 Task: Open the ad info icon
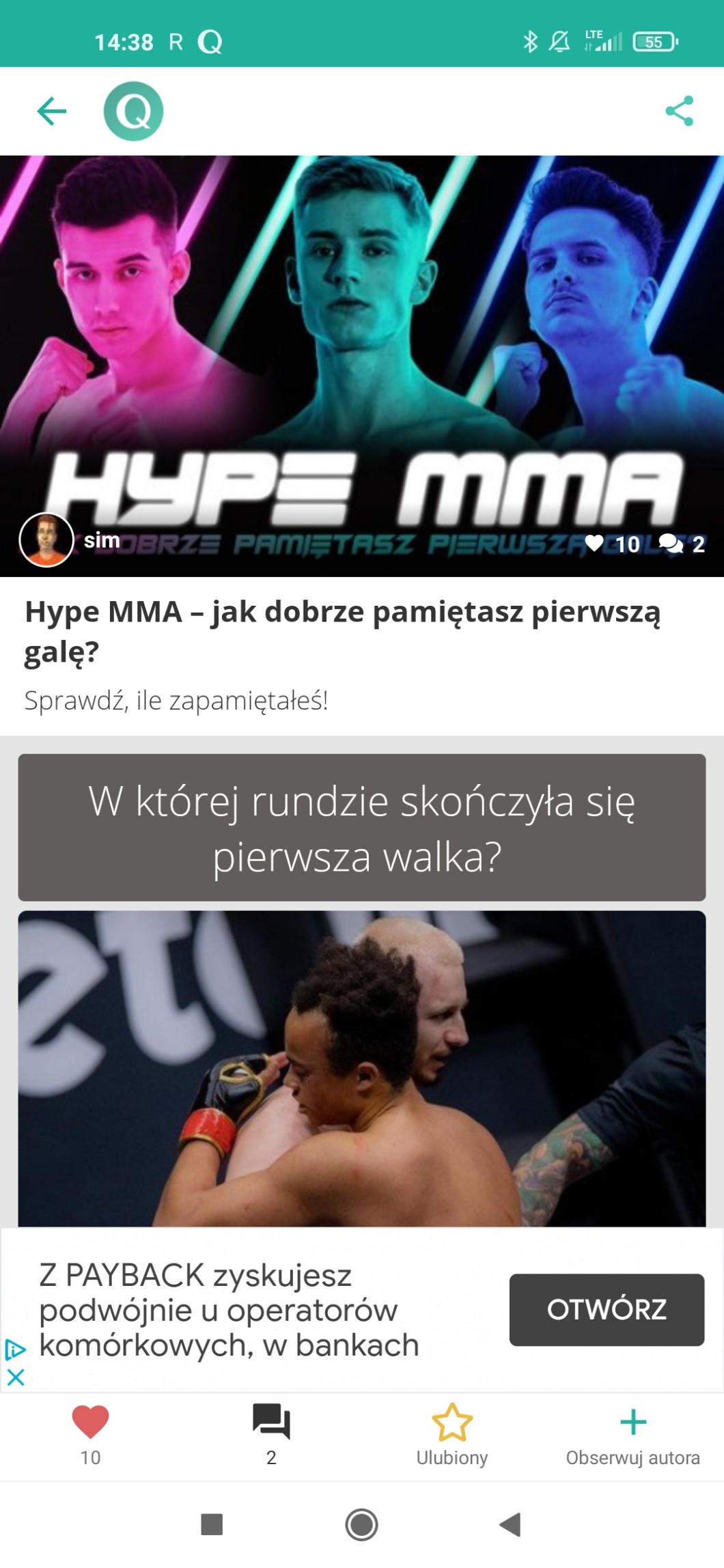[15, 1349]
